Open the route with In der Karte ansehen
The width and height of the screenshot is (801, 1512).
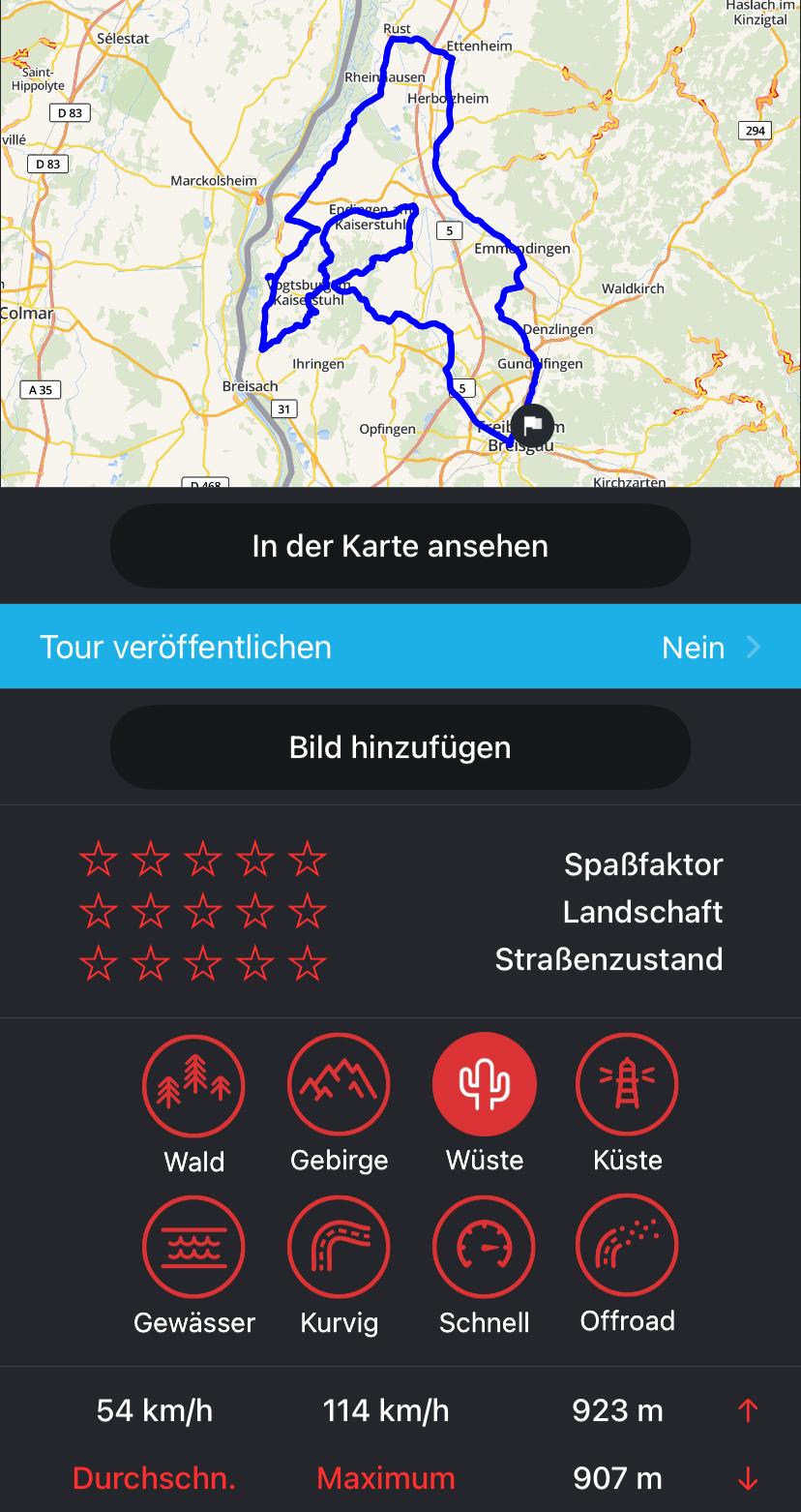point(400,546)
